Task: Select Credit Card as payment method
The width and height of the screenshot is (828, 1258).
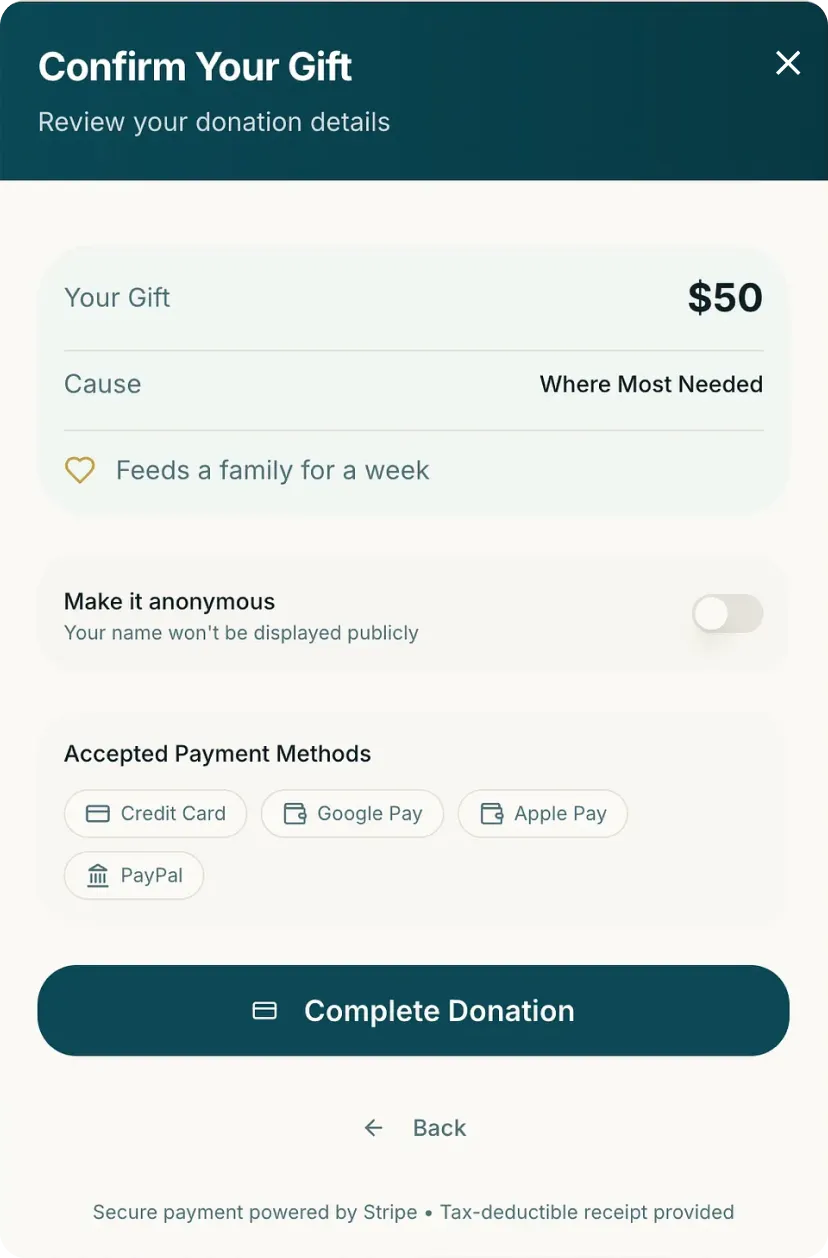Action: coord(155,813)
